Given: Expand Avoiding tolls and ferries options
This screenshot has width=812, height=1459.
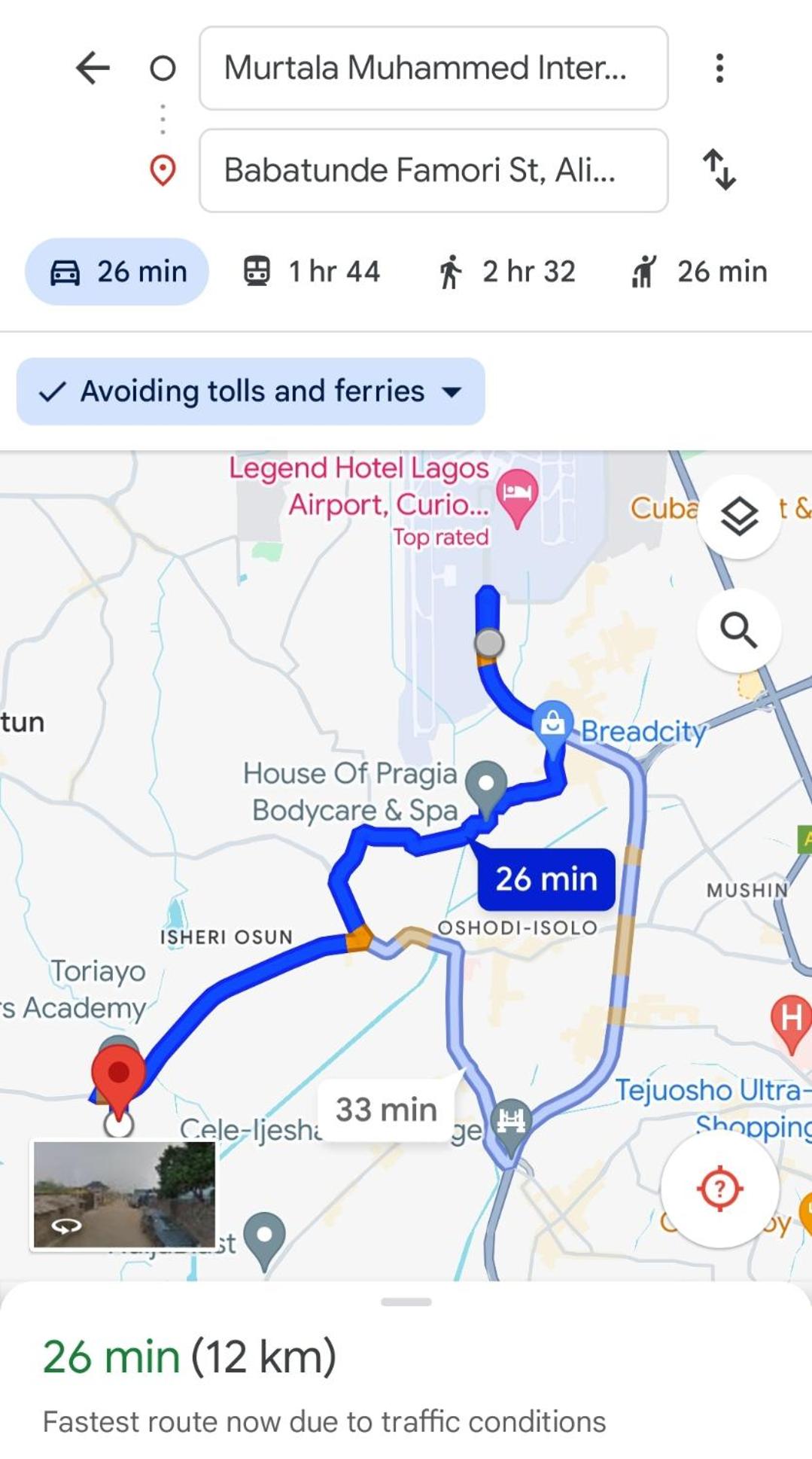Looking at the screenshot, I should pos(251,391).
